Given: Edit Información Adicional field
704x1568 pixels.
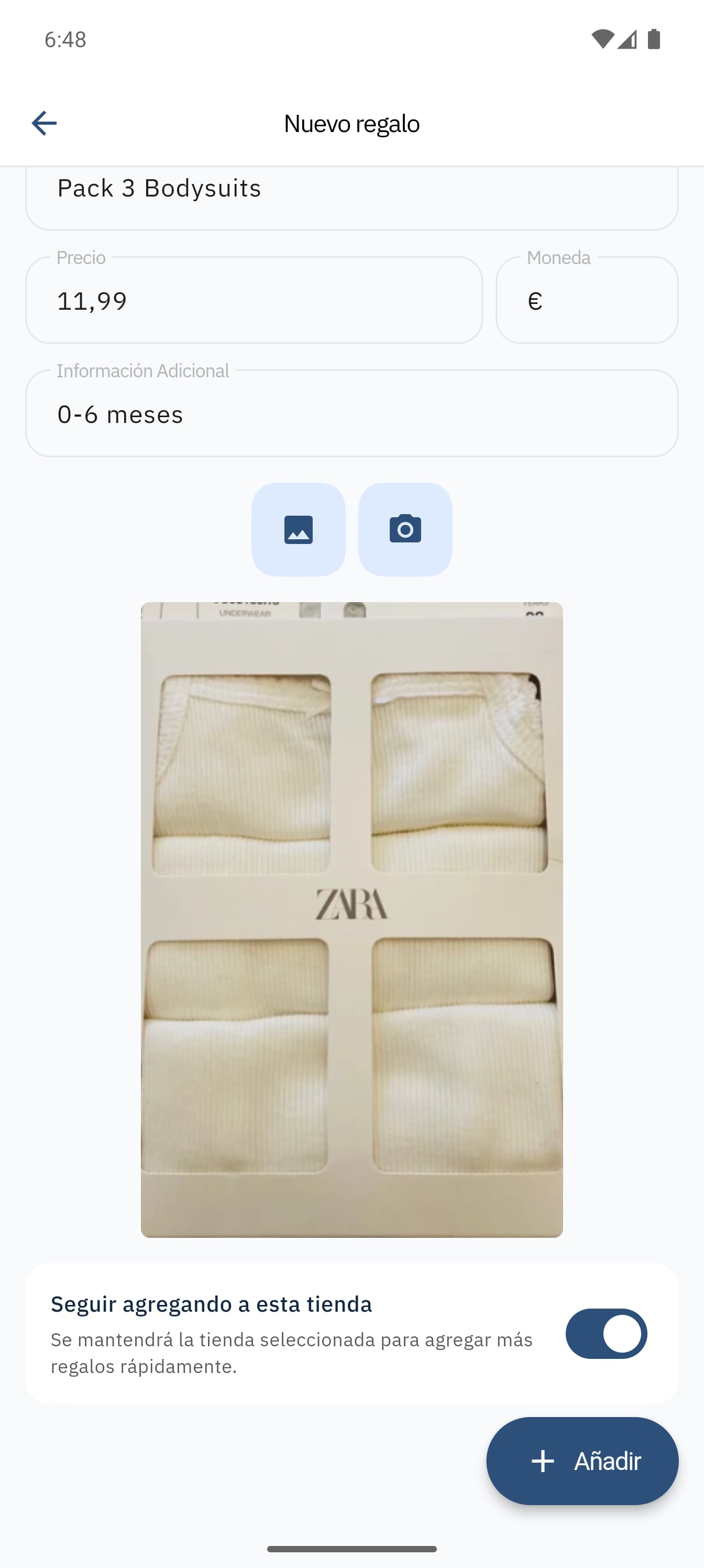Looking at the screenshot, I should click(351, 414).
